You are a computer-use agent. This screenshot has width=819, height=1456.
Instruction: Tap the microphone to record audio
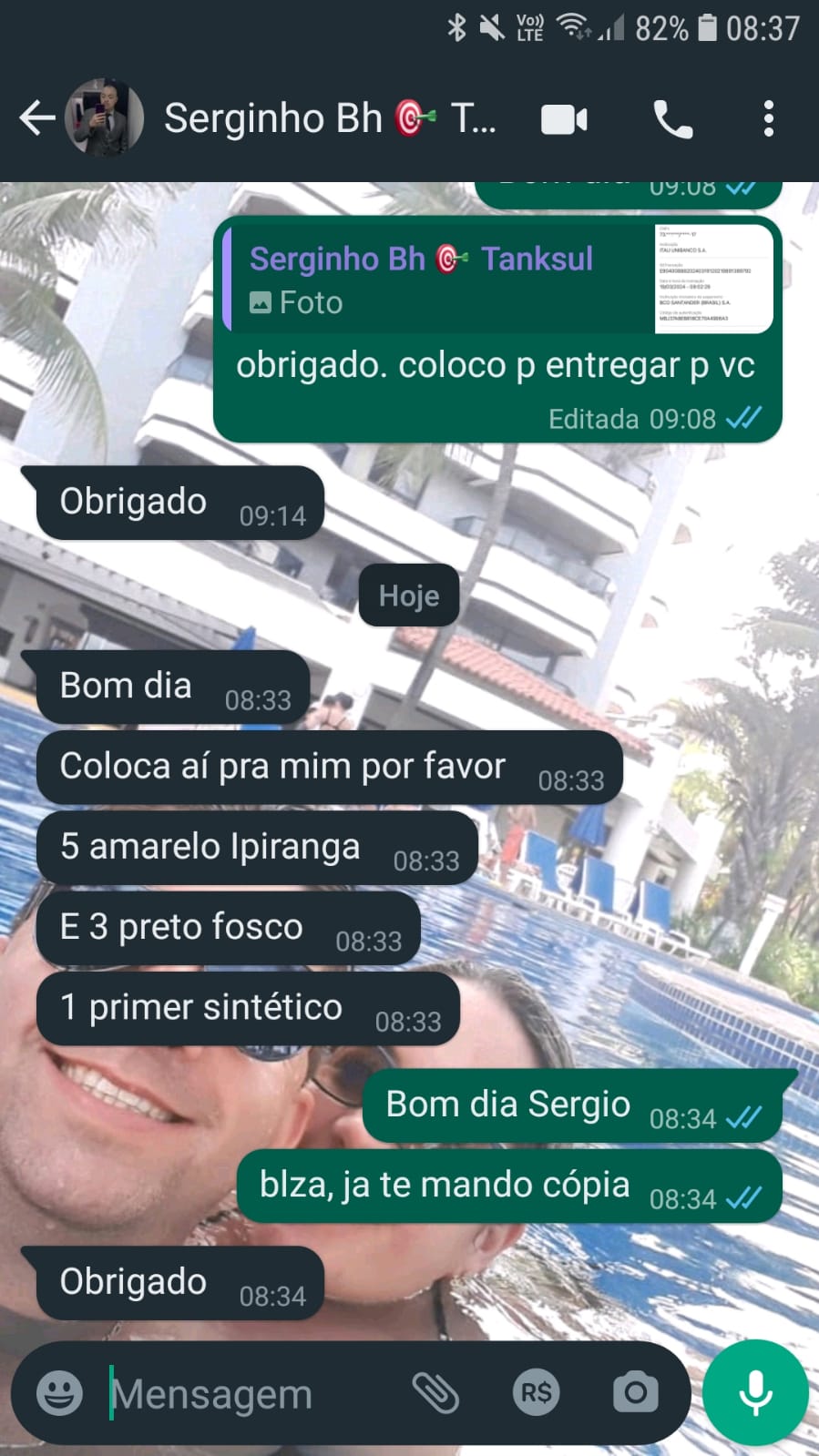tap(755, 1392)
